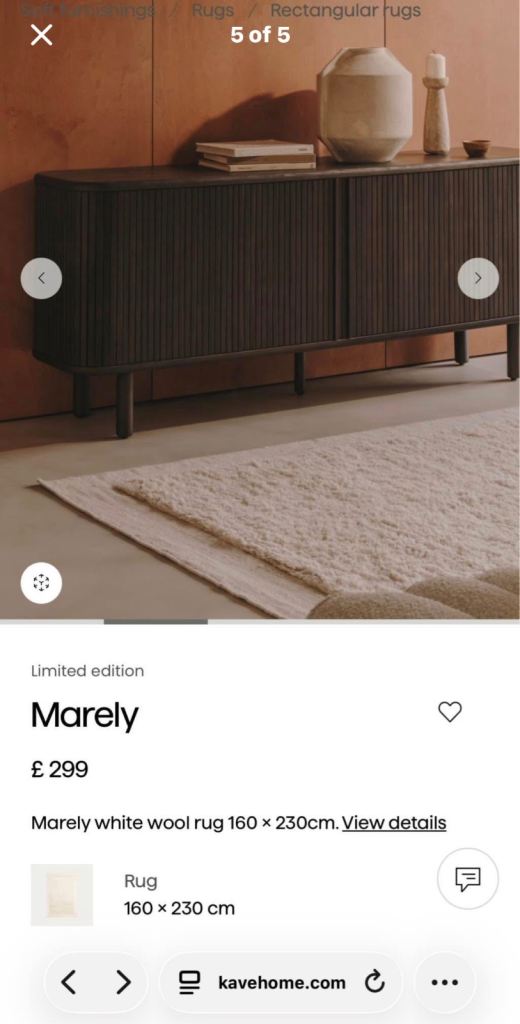This screenshot has height=1024, width=520.
Task: Tap the kavehome.com address bar
Action: pos(281,982)
